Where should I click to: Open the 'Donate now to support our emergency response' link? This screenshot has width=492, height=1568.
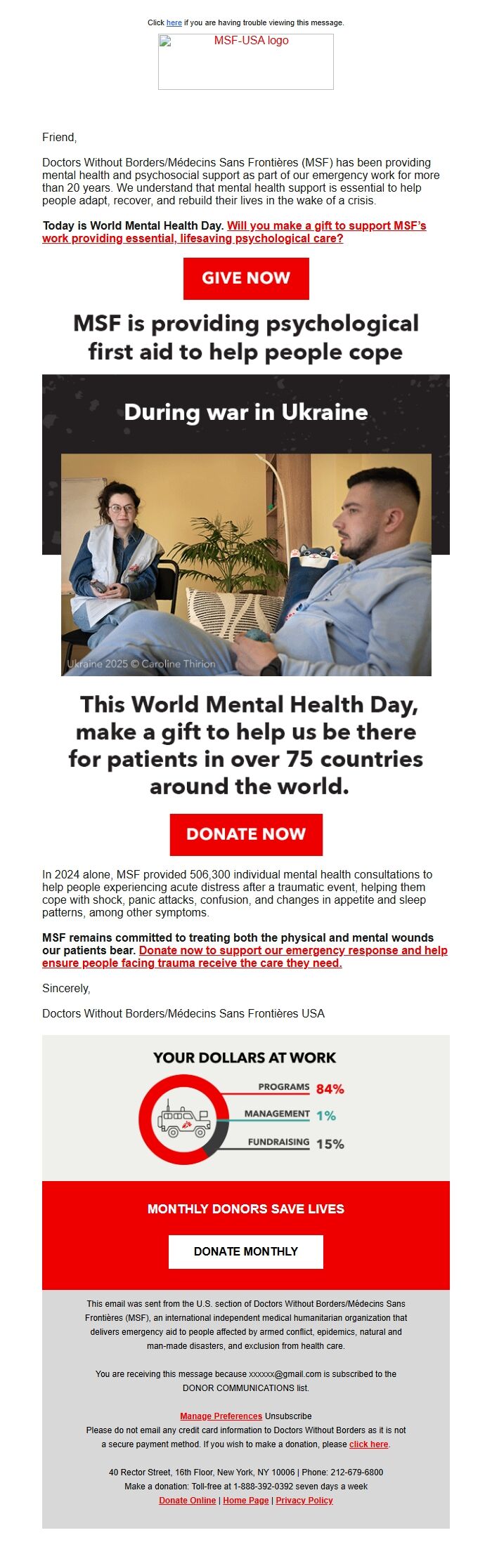(x=292, y=950)
